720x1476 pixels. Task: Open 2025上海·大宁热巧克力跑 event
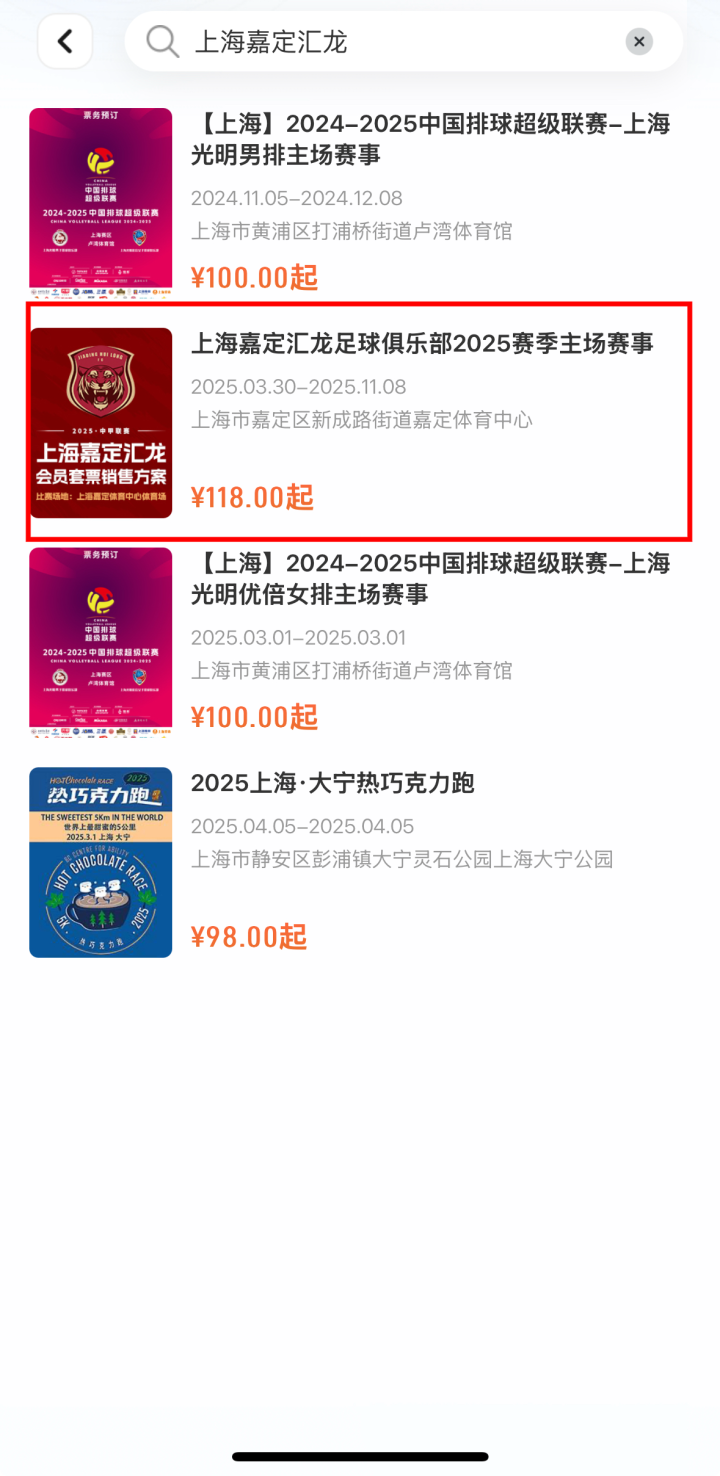332,783
